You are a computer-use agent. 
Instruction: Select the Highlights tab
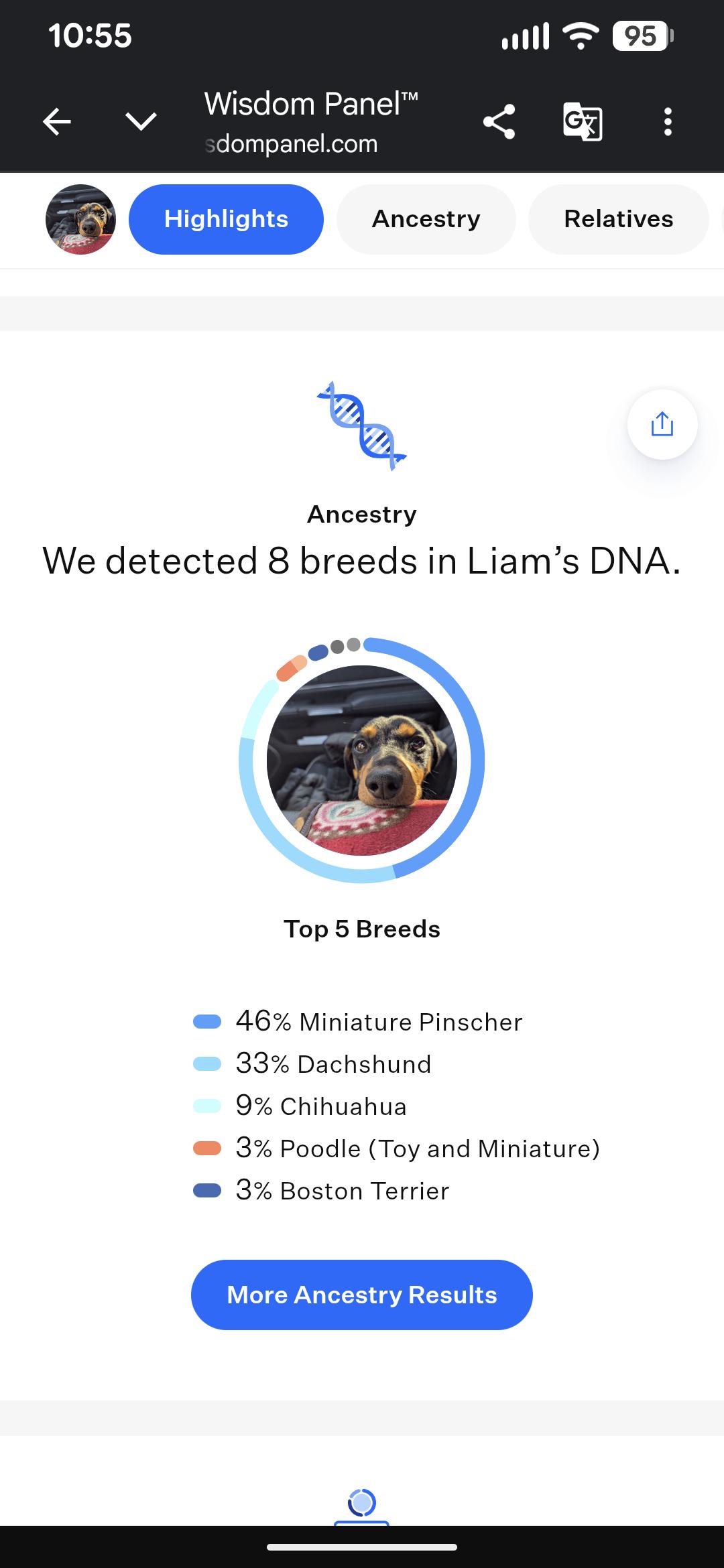click(226, 219)
